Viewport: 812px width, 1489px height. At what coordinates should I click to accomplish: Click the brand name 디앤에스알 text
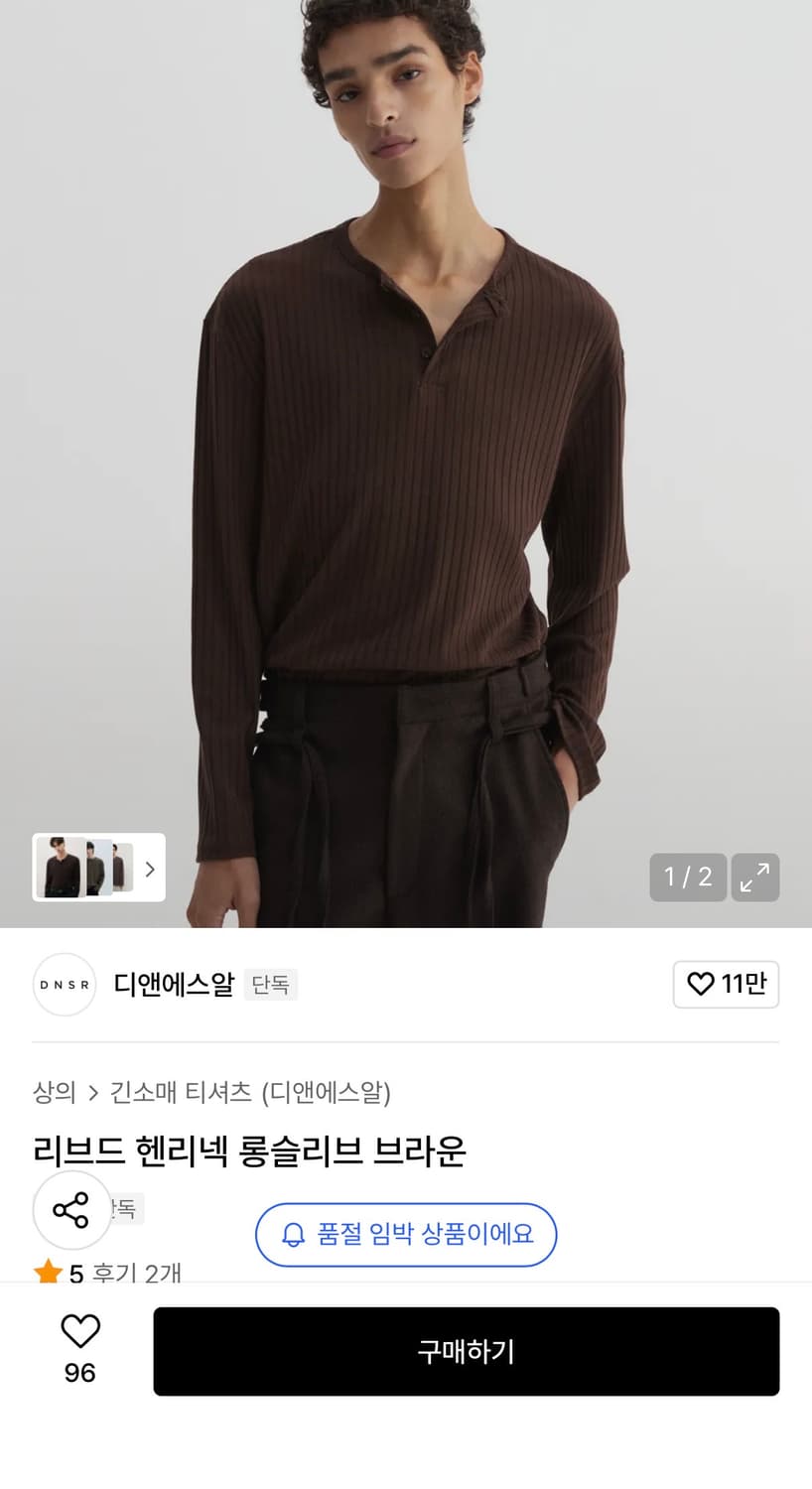click(x=172, y=985)
